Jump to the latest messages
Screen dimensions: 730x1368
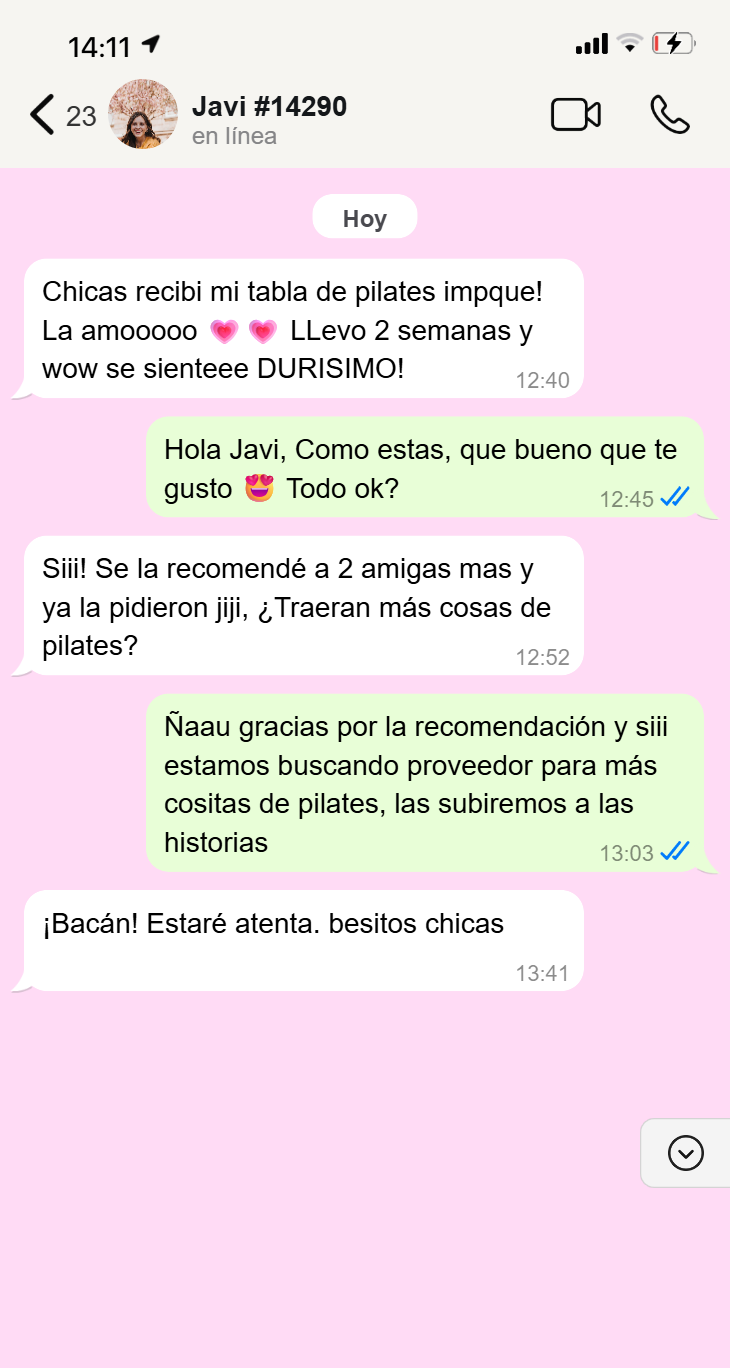click(x=686, y=1153)
